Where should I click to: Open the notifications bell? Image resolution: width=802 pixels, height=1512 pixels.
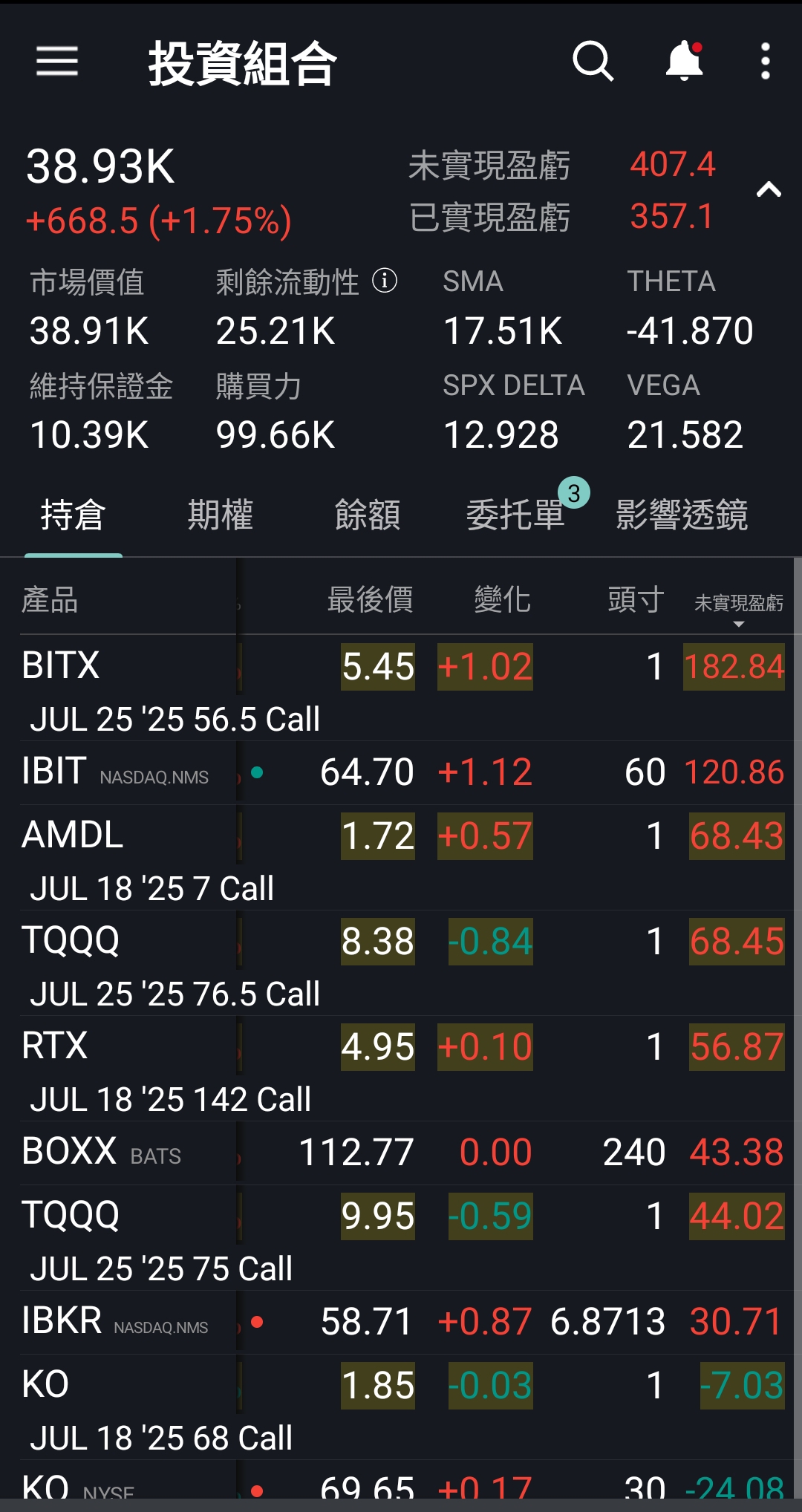coord(684,61)
